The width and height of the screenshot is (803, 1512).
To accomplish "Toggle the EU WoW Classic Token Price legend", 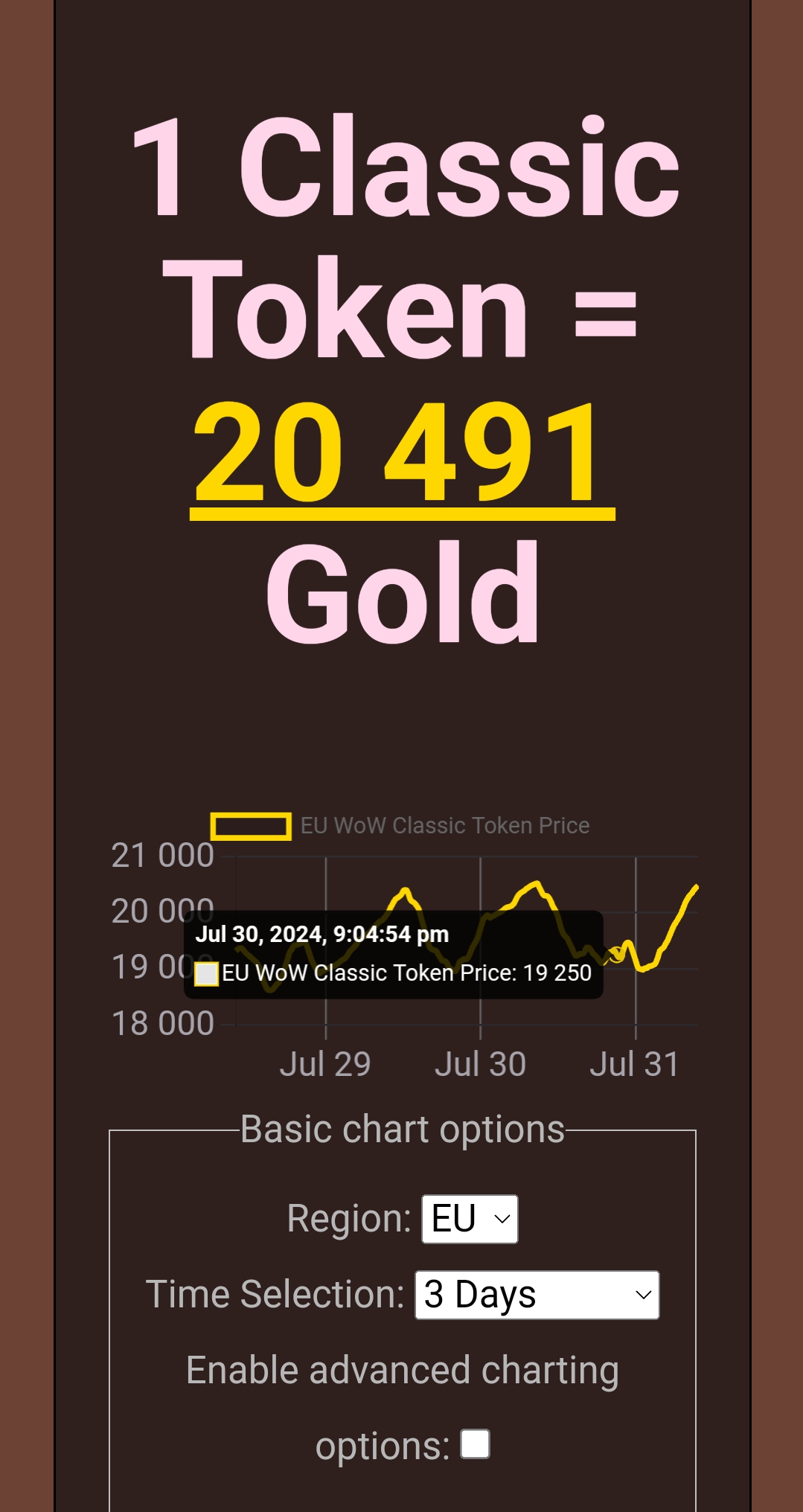I will click(x=400, y=826).
